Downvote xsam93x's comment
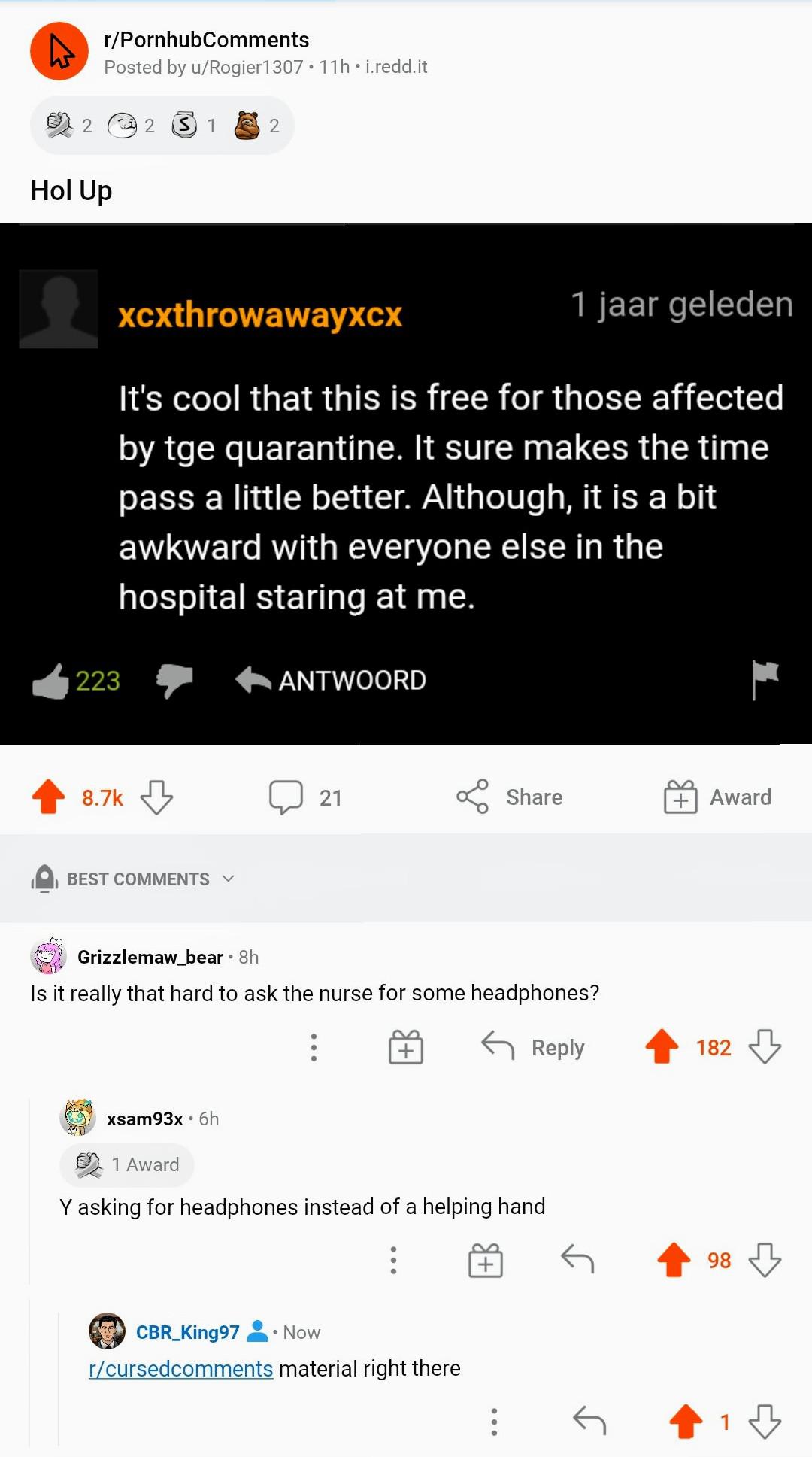 [765, 1260]
